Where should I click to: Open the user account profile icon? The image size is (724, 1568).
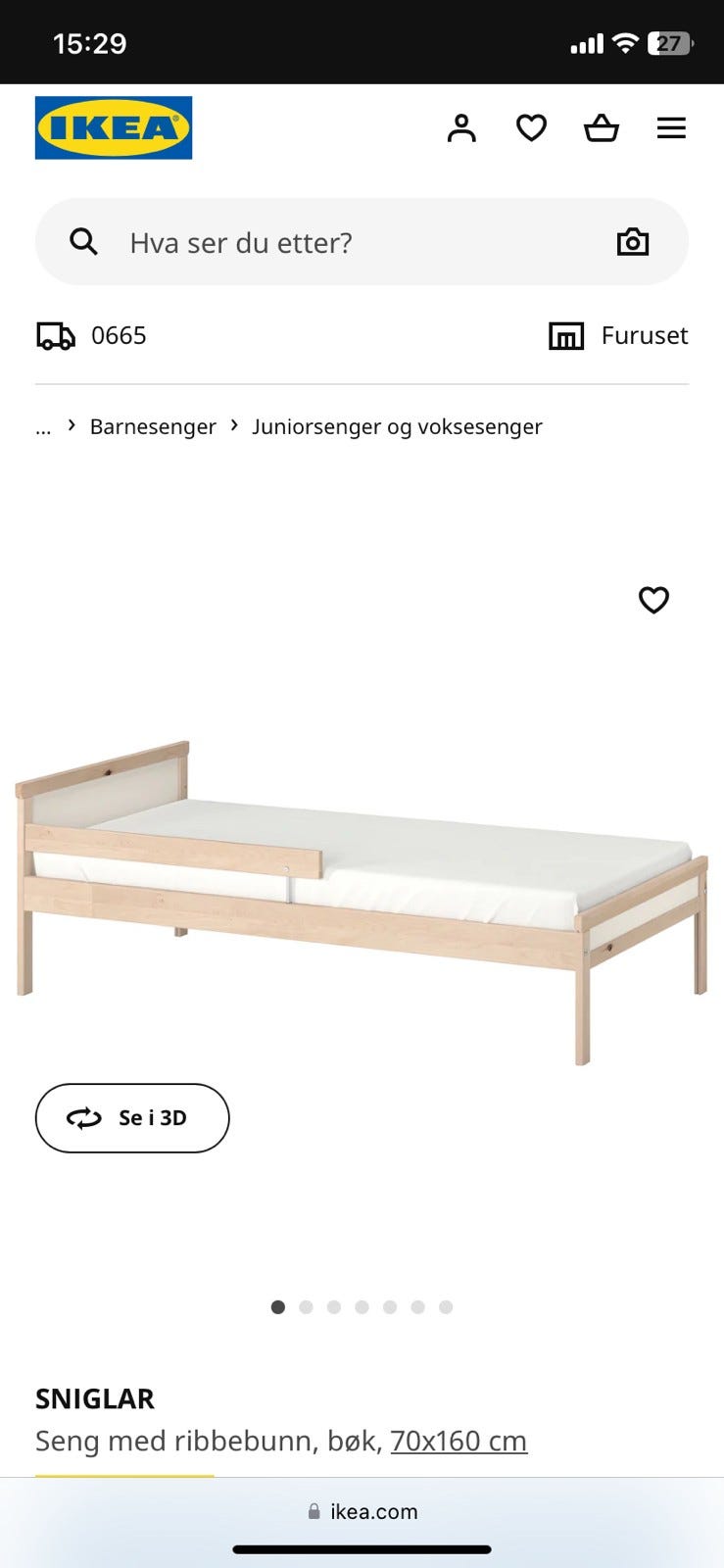click(460, 127)
